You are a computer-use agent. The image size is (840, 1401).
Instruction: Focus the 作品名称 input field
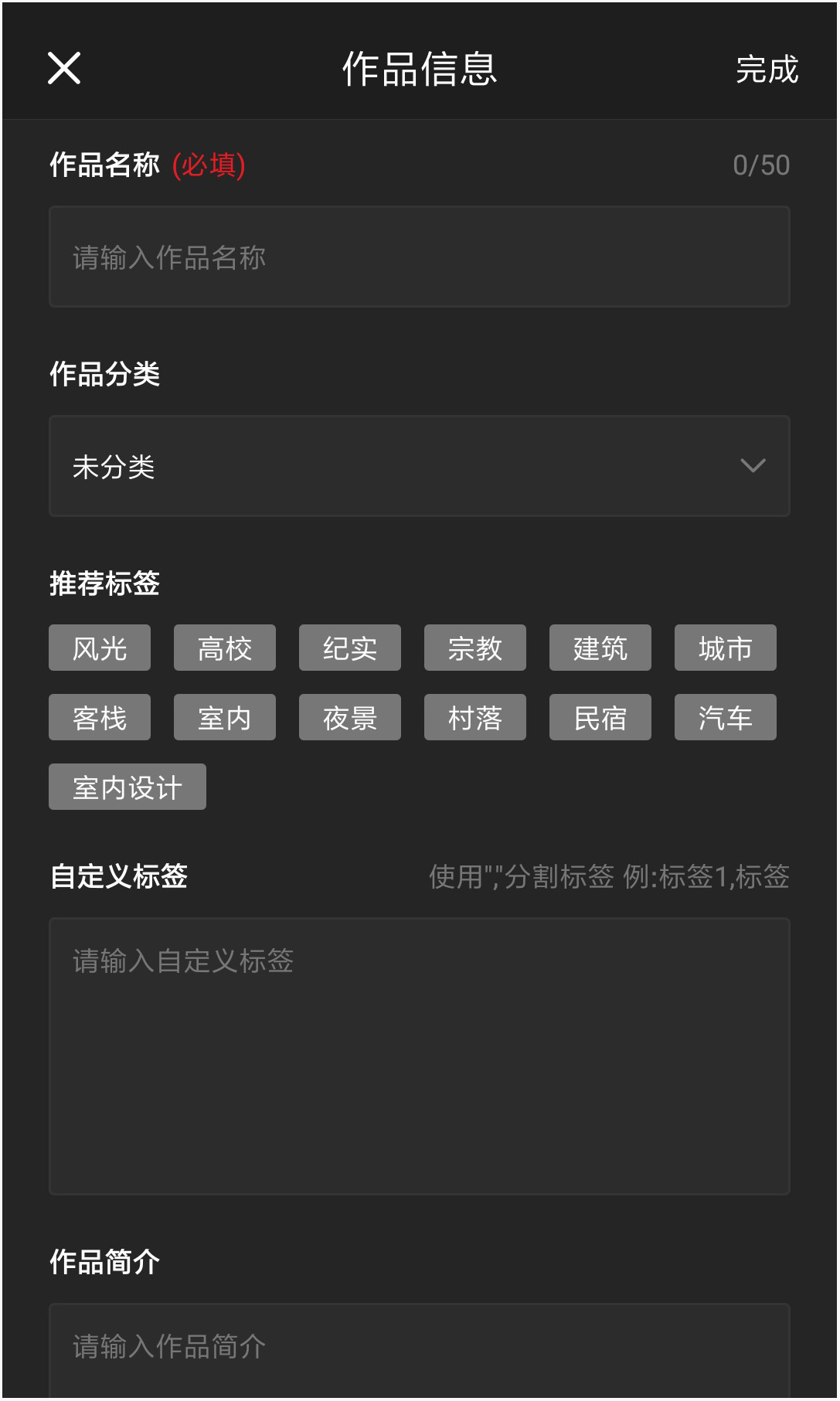[x=419, y=257]
